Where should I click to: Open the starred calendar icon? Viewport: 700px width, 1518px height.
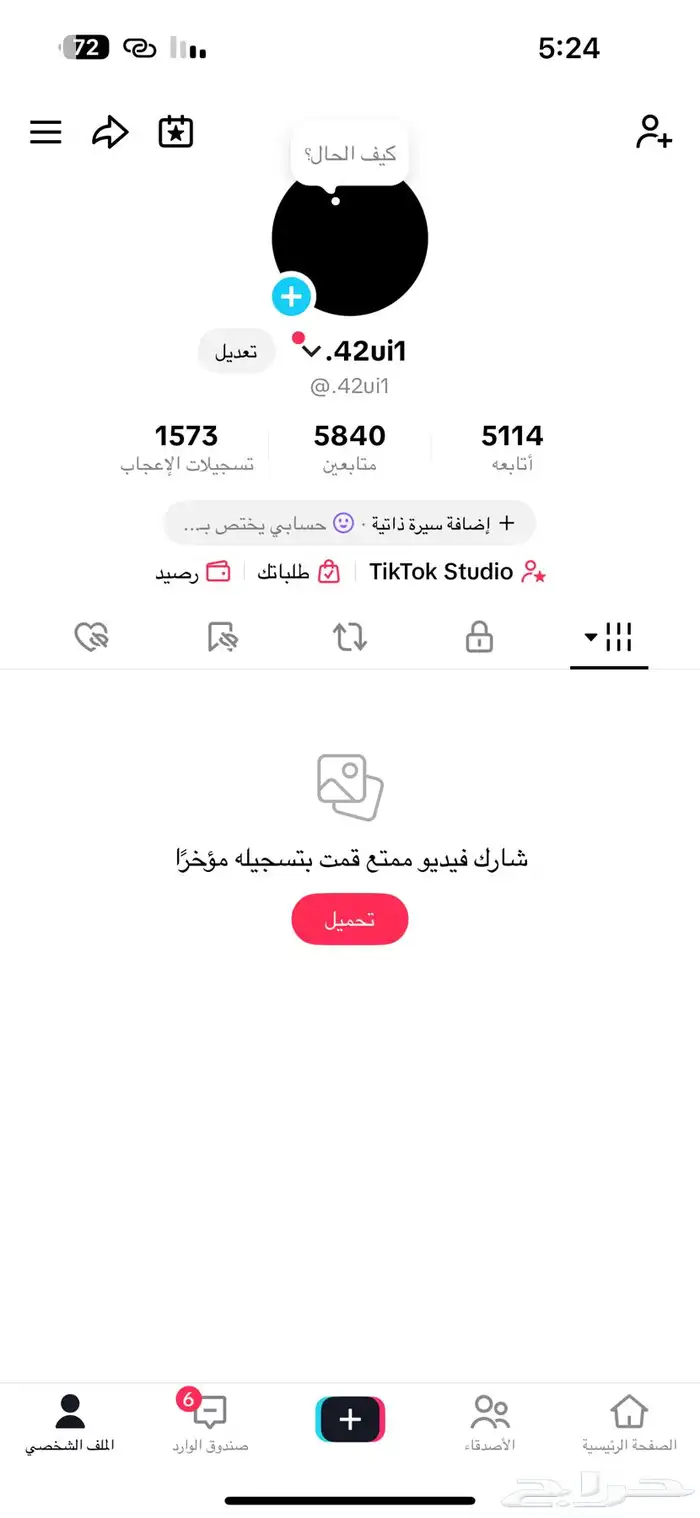[x=176, y=132]
